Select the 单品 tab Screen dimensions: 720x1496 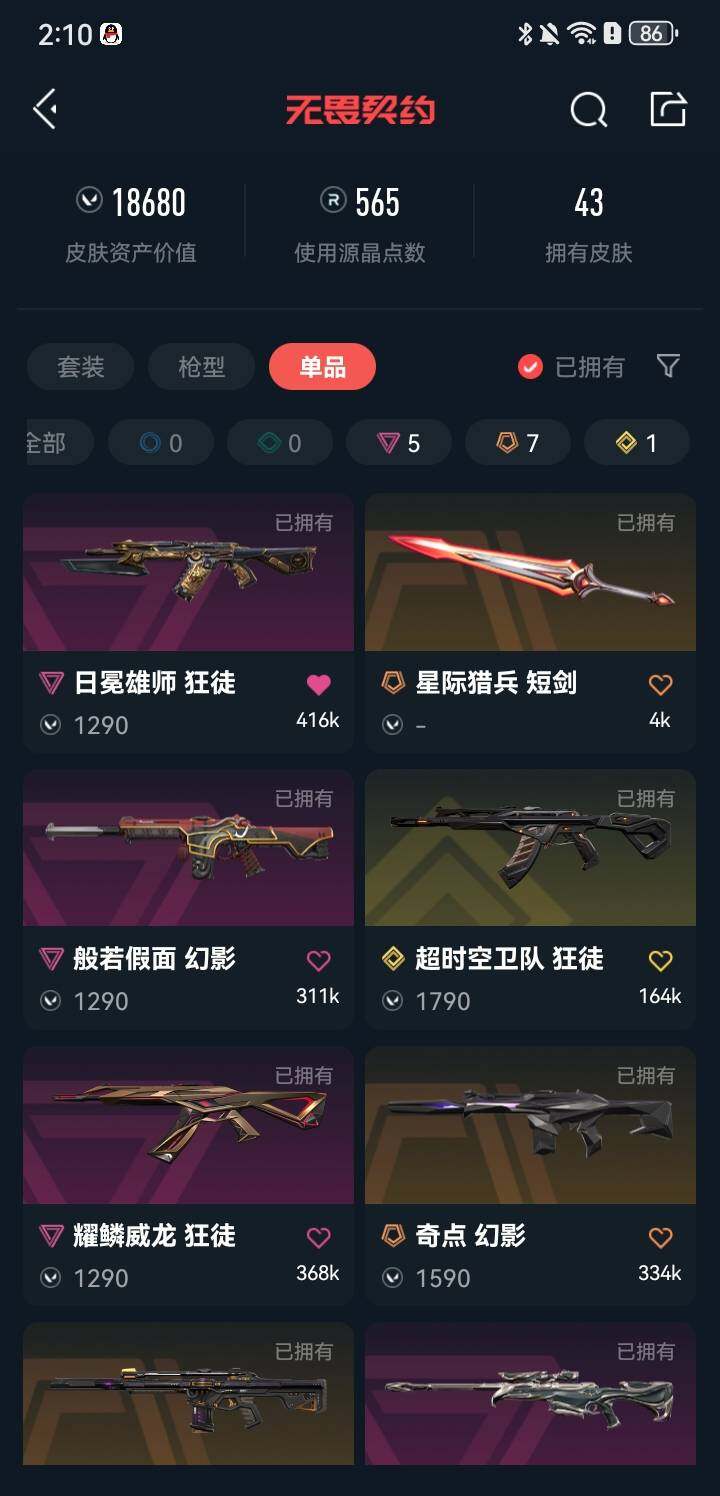coord(322,367)
